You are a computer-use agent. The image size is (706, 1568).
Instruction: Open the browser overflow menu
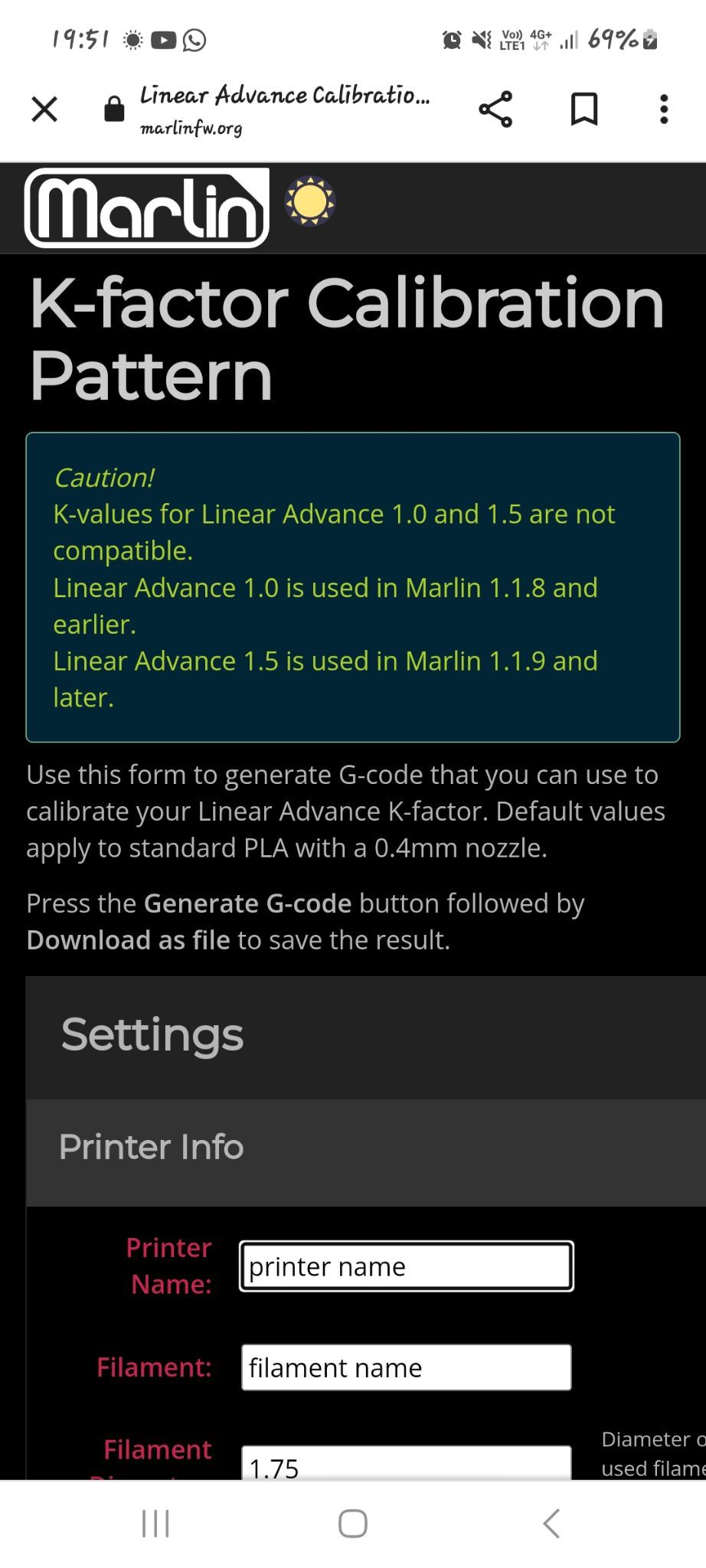(x=664, y=109)
